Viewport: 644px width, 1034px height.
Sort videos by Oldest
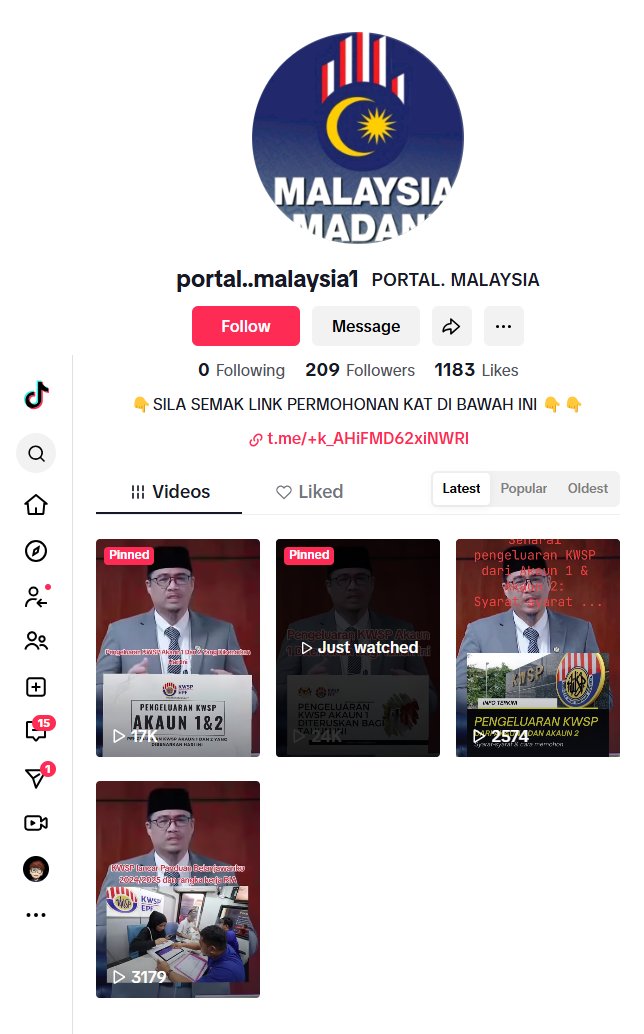588,488
